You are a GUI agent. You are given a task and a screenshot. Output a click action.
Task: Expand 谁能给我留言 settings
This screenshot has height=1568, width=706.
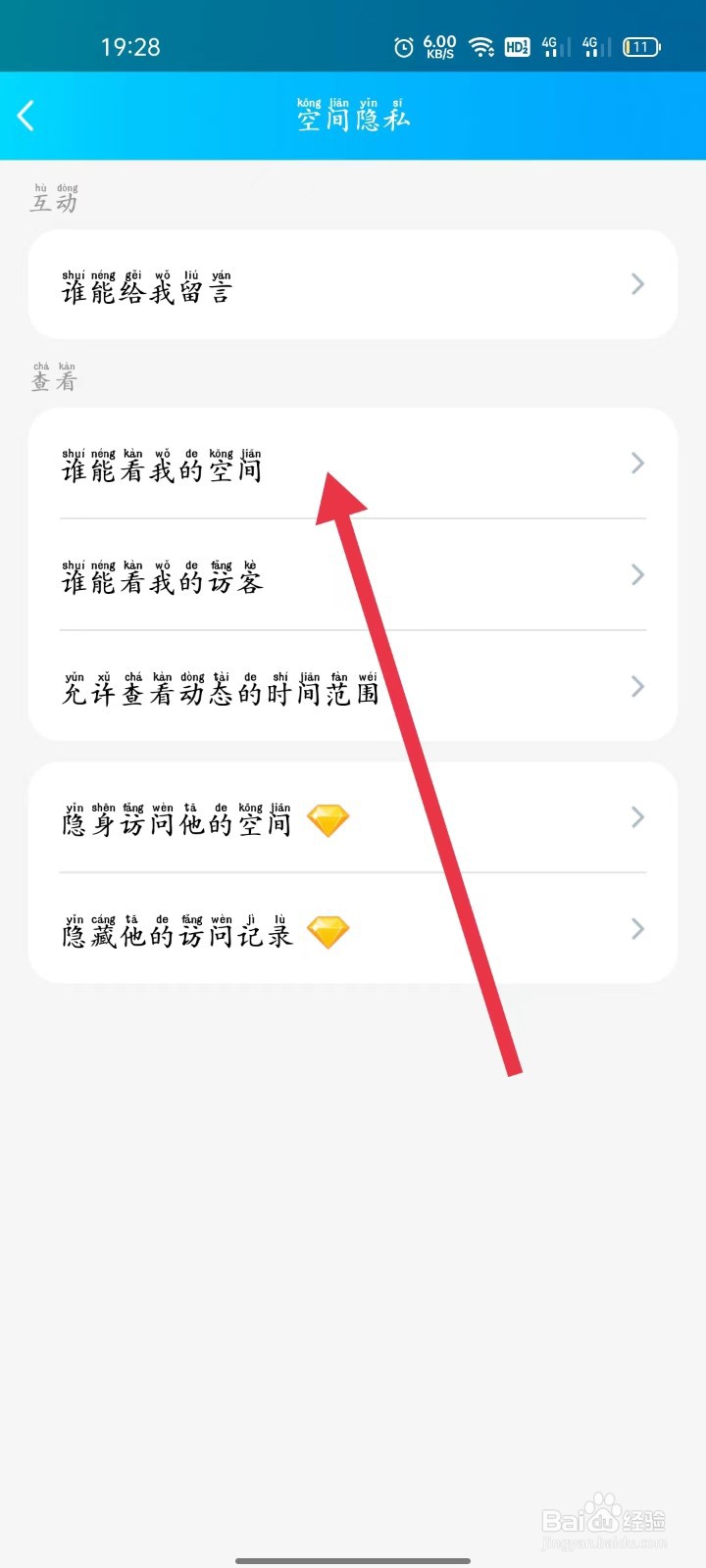click(638, 284)
